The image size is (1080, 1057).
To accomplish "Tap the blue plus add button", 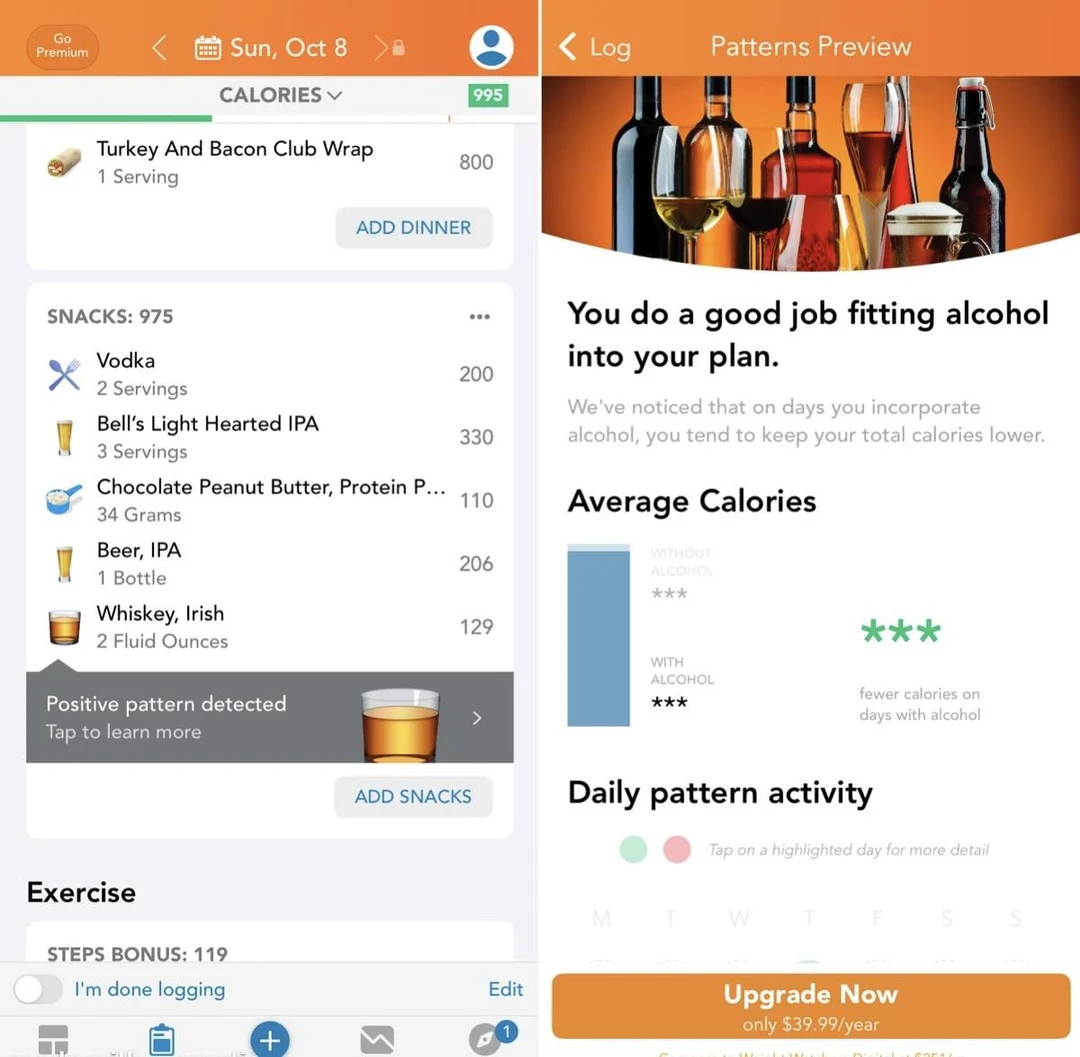I will pos(269,1039).
